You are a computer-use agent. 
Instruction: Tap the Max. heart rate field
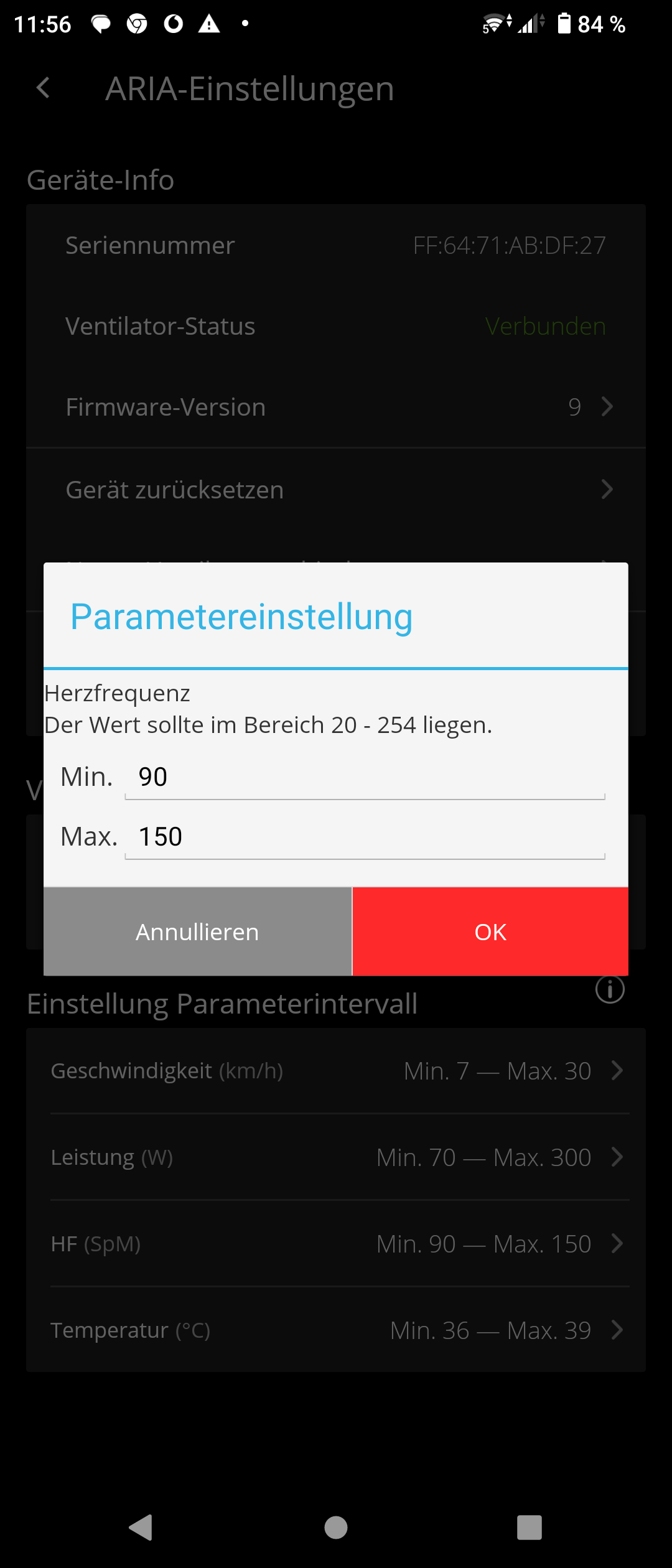pos(364,837)
